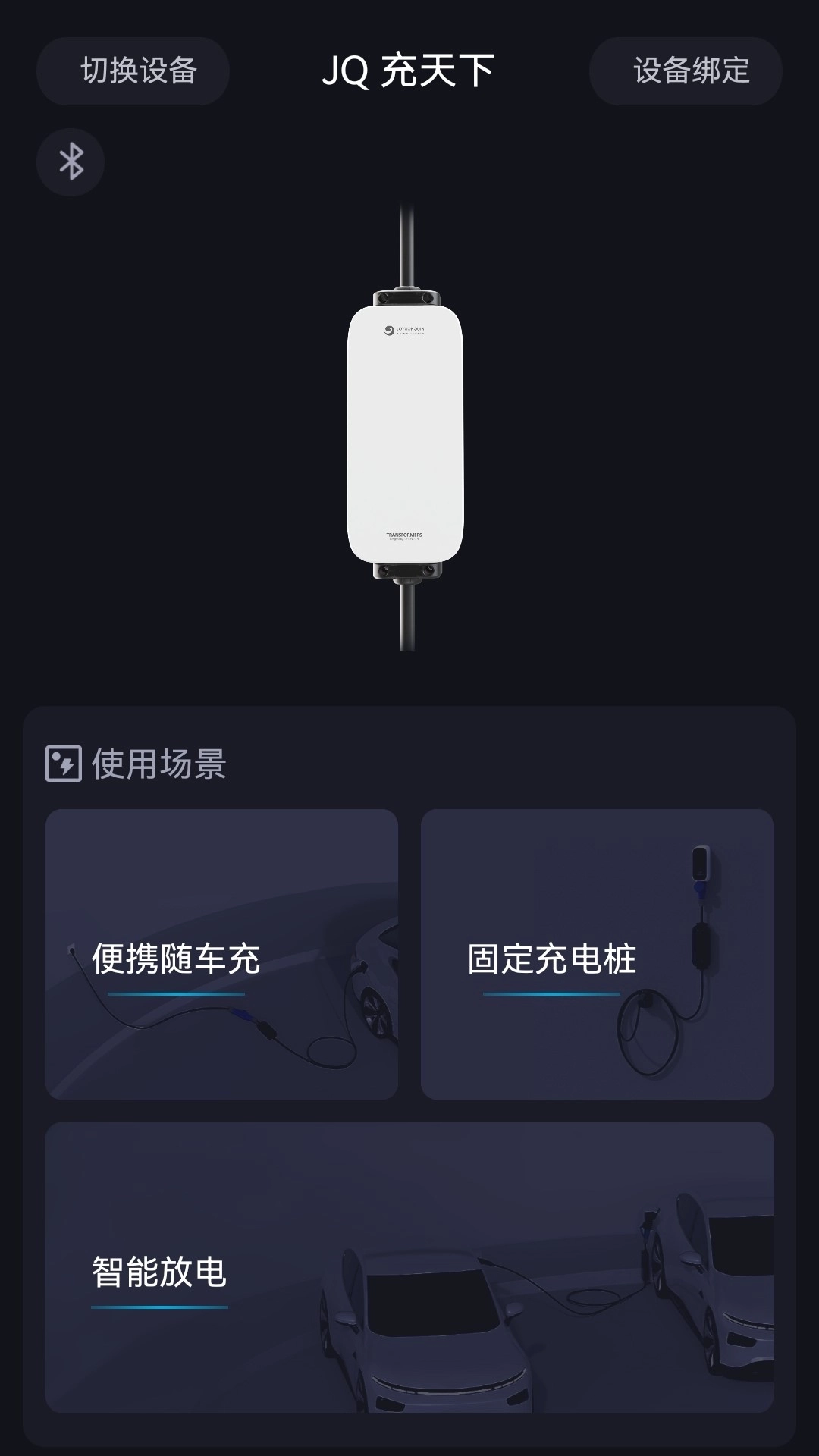Open 切换设备 to switch devices
819x1456 pixels.
(x=133, y=70)
